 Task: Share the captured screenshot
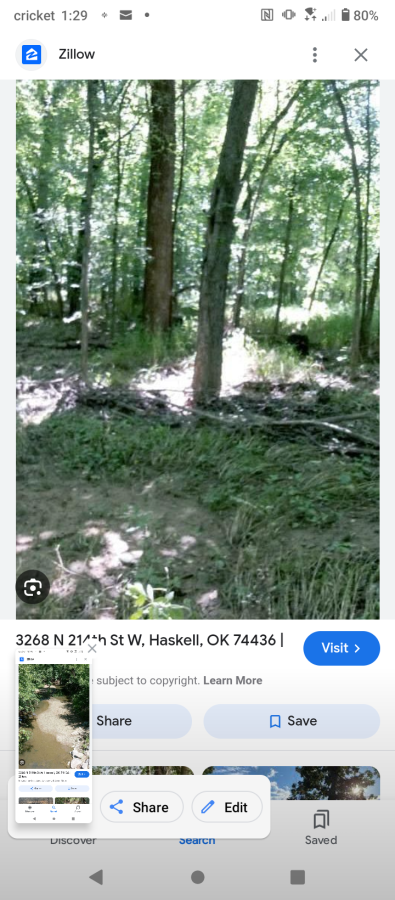(142, 807)
